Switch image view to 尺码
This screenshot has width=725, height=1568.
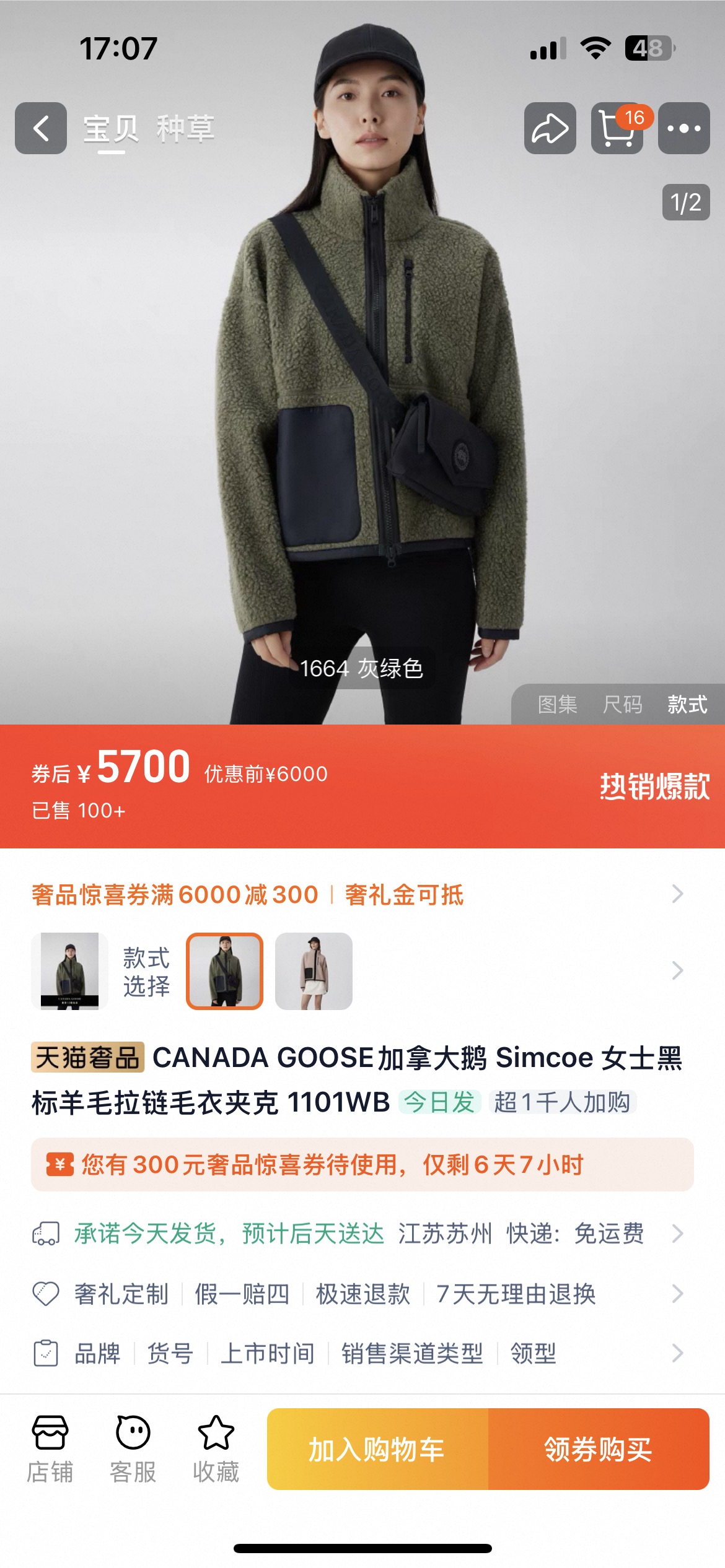pos(622,704)
